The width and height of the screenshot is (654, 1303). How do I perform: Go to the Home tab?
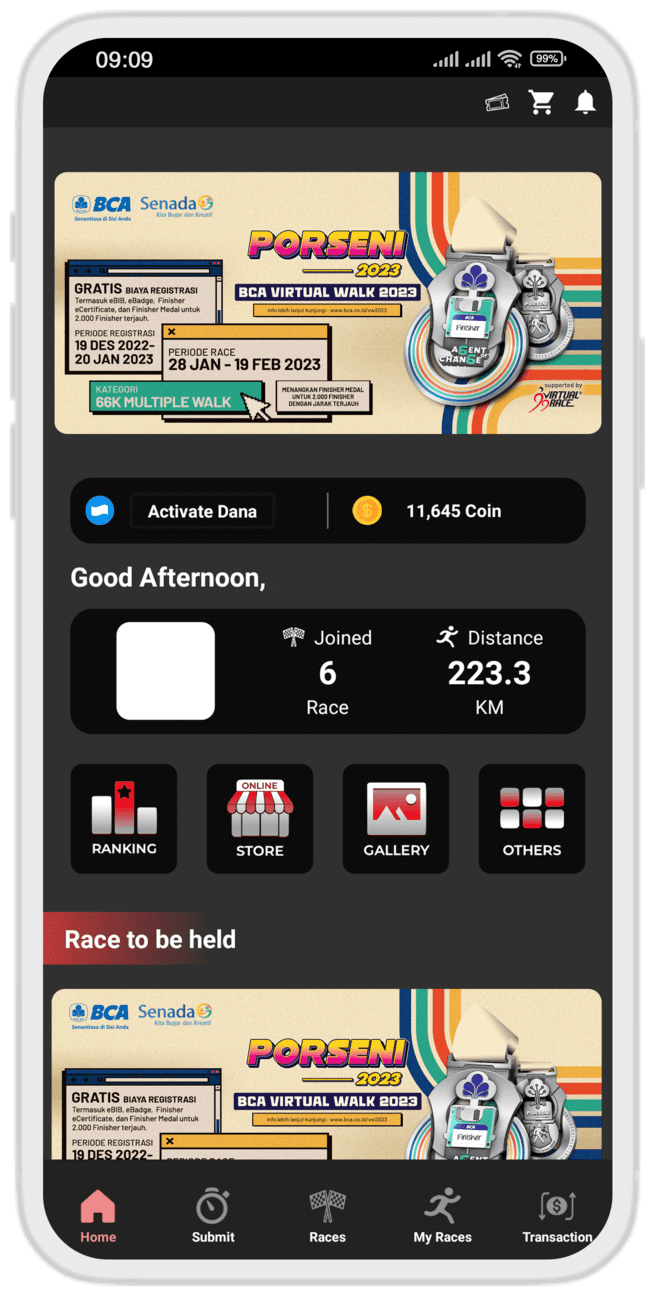98,1217
